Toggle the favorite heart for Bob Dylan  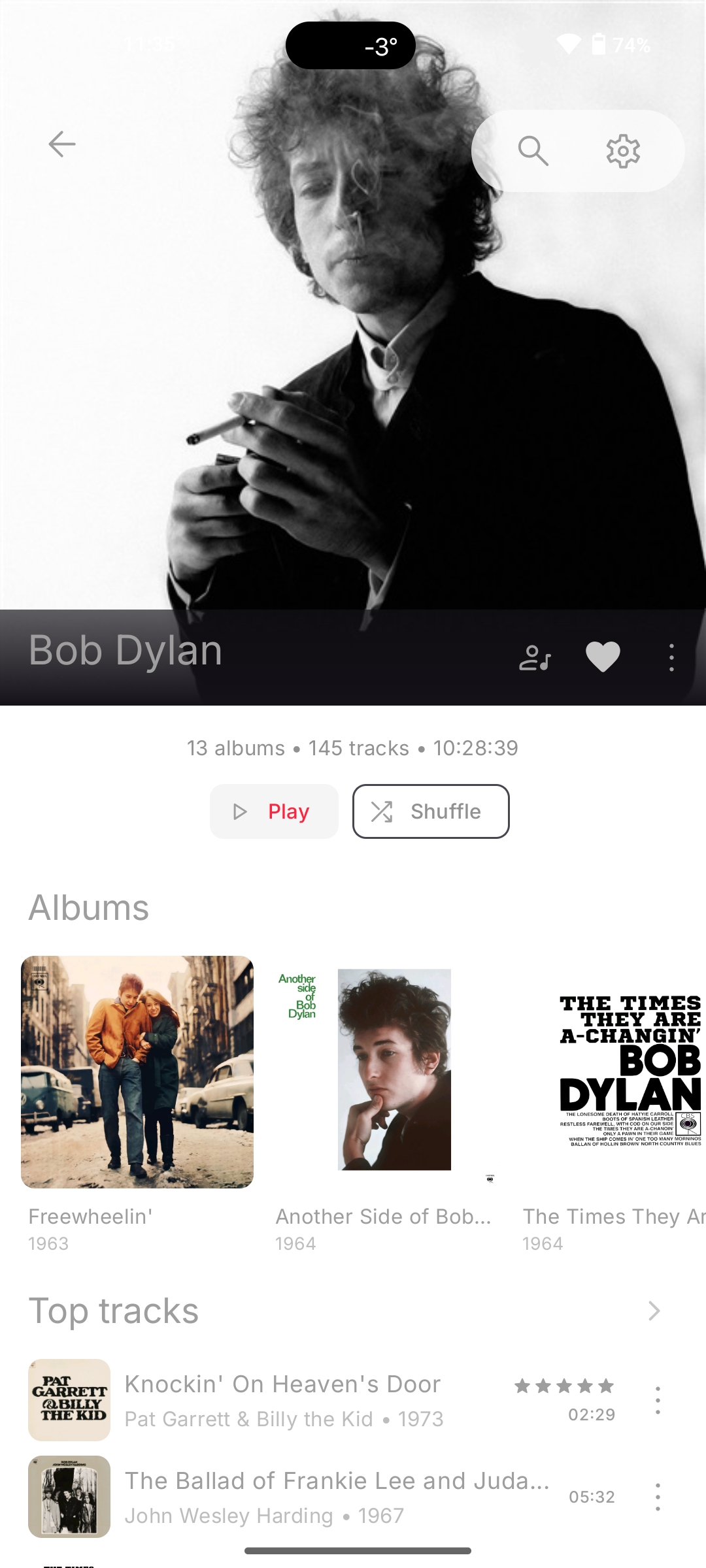coord(603,657)
